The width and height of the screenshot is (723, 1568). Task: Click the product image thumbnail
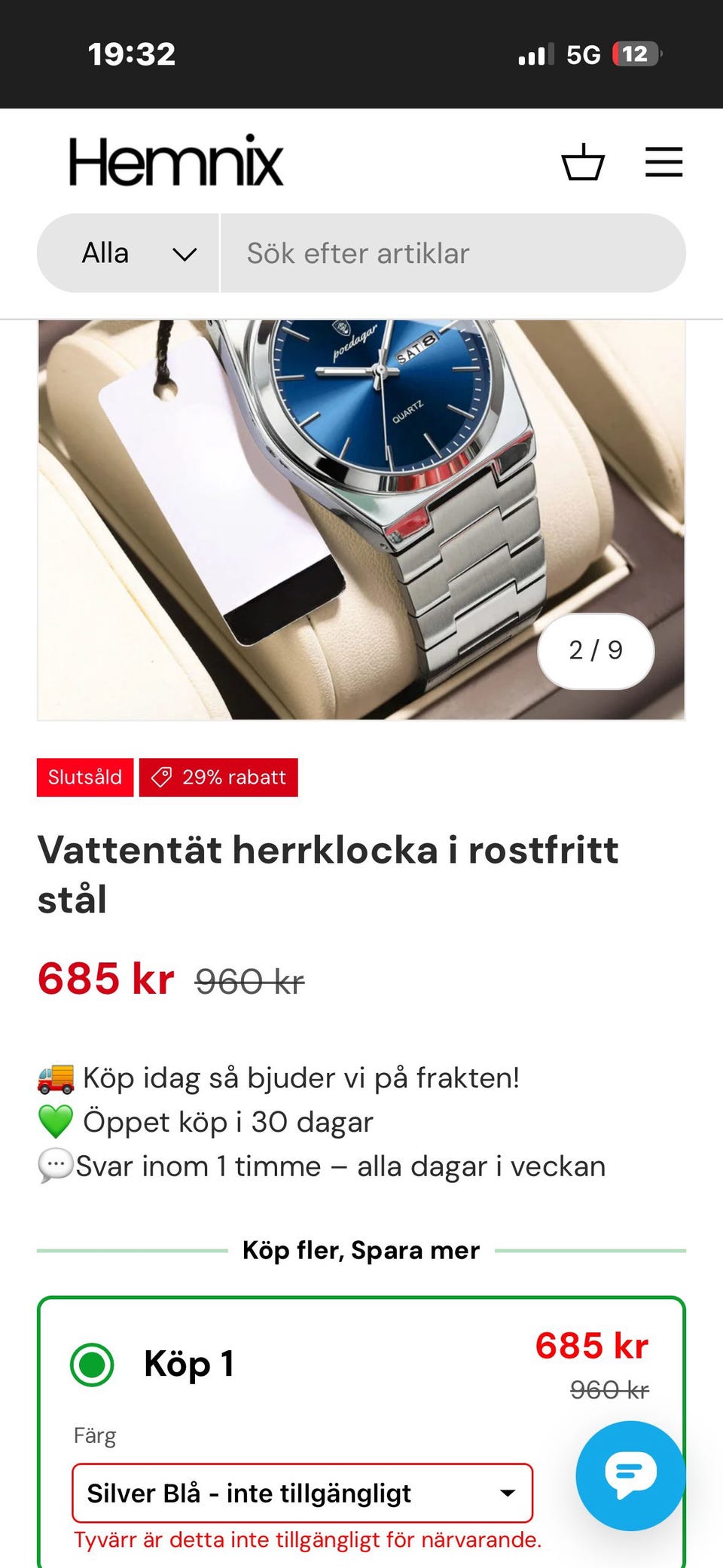(361, 518)
